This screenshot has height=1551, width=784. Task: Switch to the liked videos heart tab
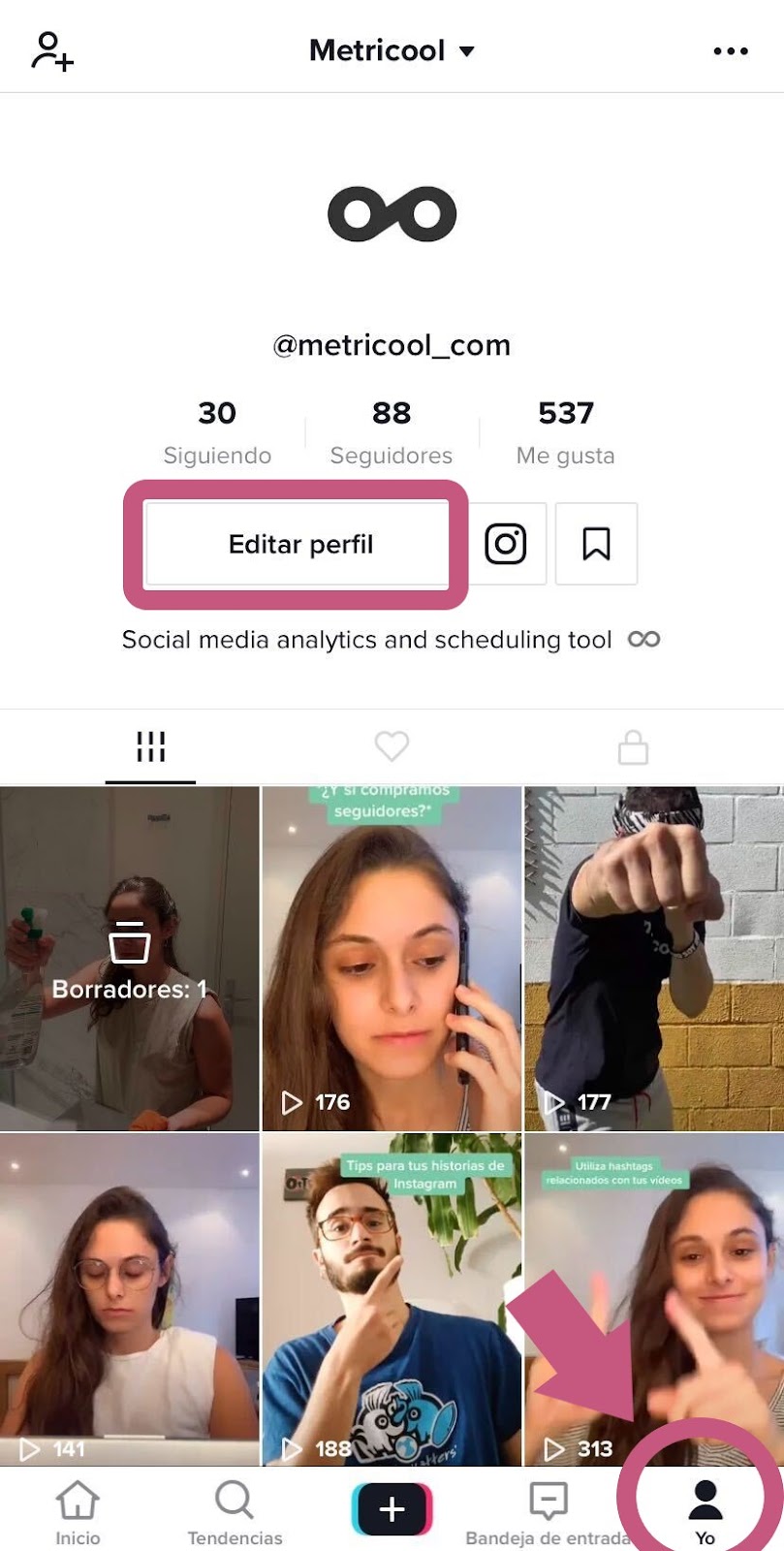click(392, 746)
